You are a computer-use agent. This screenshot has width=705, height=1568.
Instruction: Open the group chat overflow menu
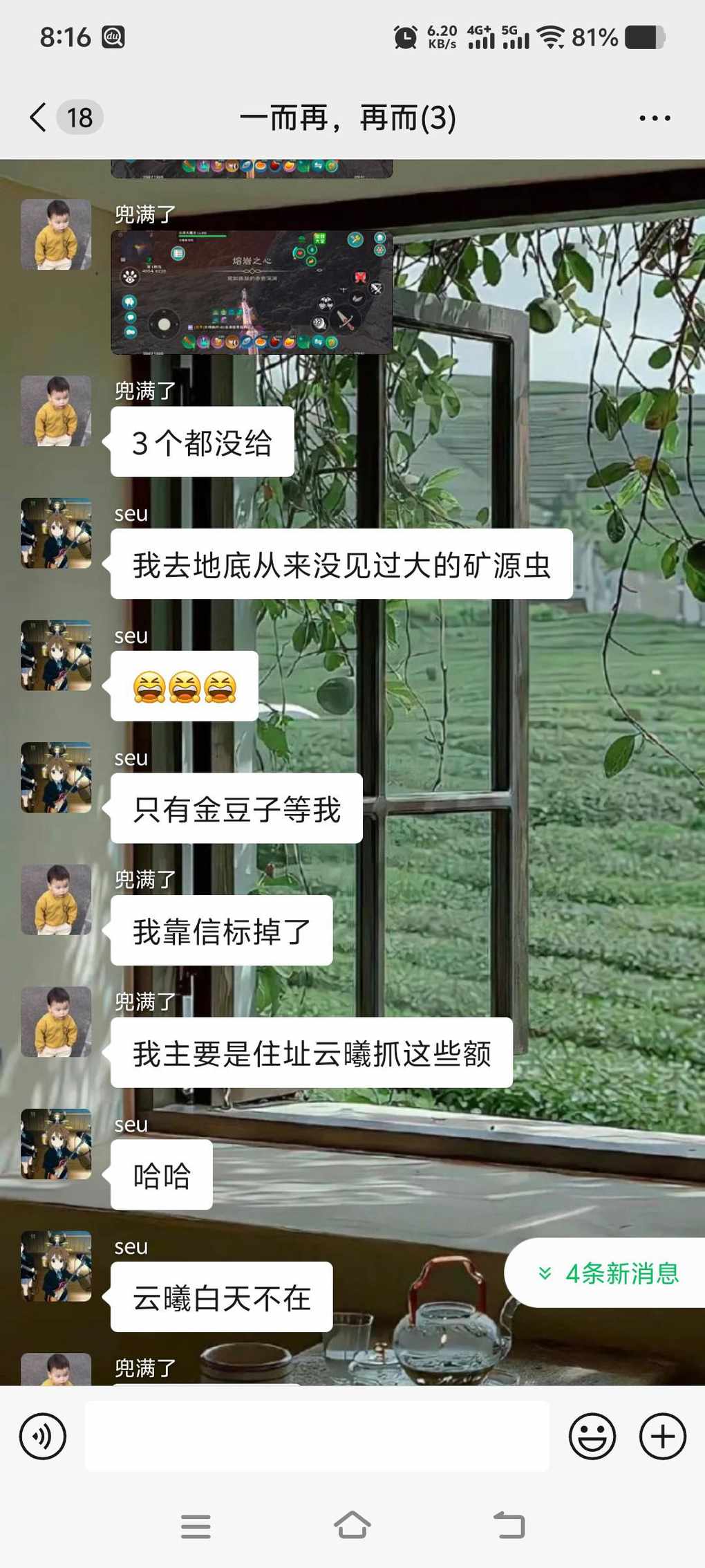click(x=654, y=118)
